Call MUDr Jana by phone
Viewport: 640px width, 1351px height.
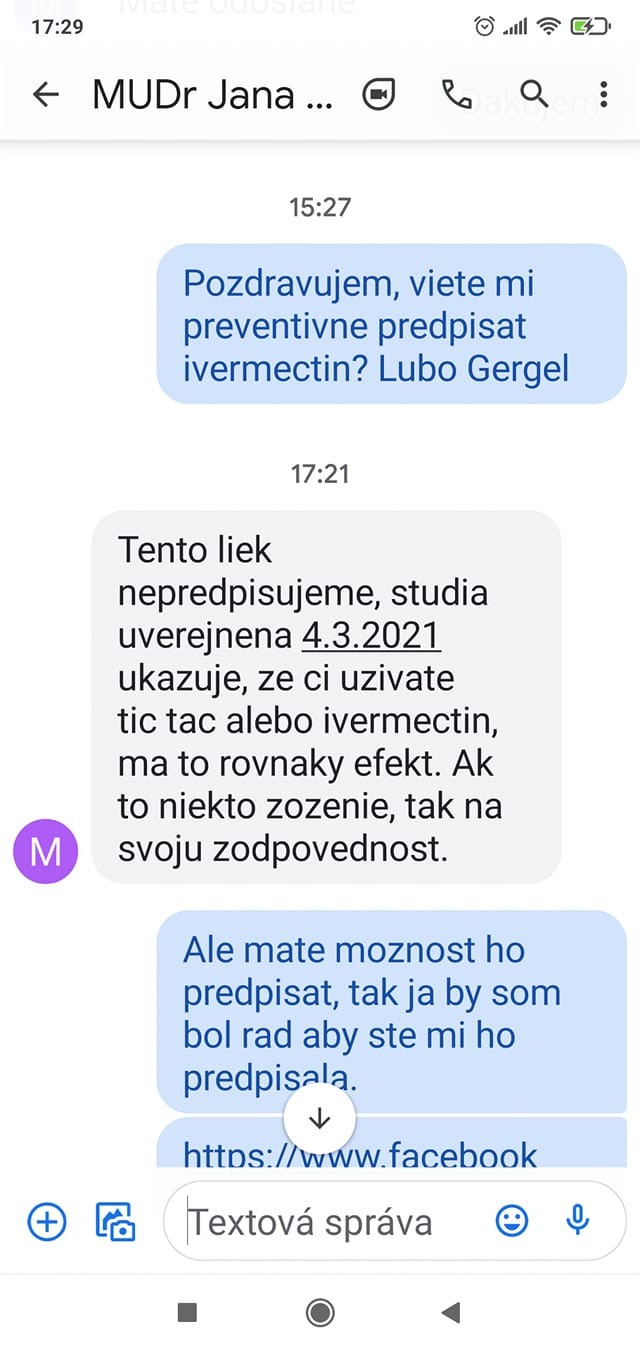pos(456,95)
